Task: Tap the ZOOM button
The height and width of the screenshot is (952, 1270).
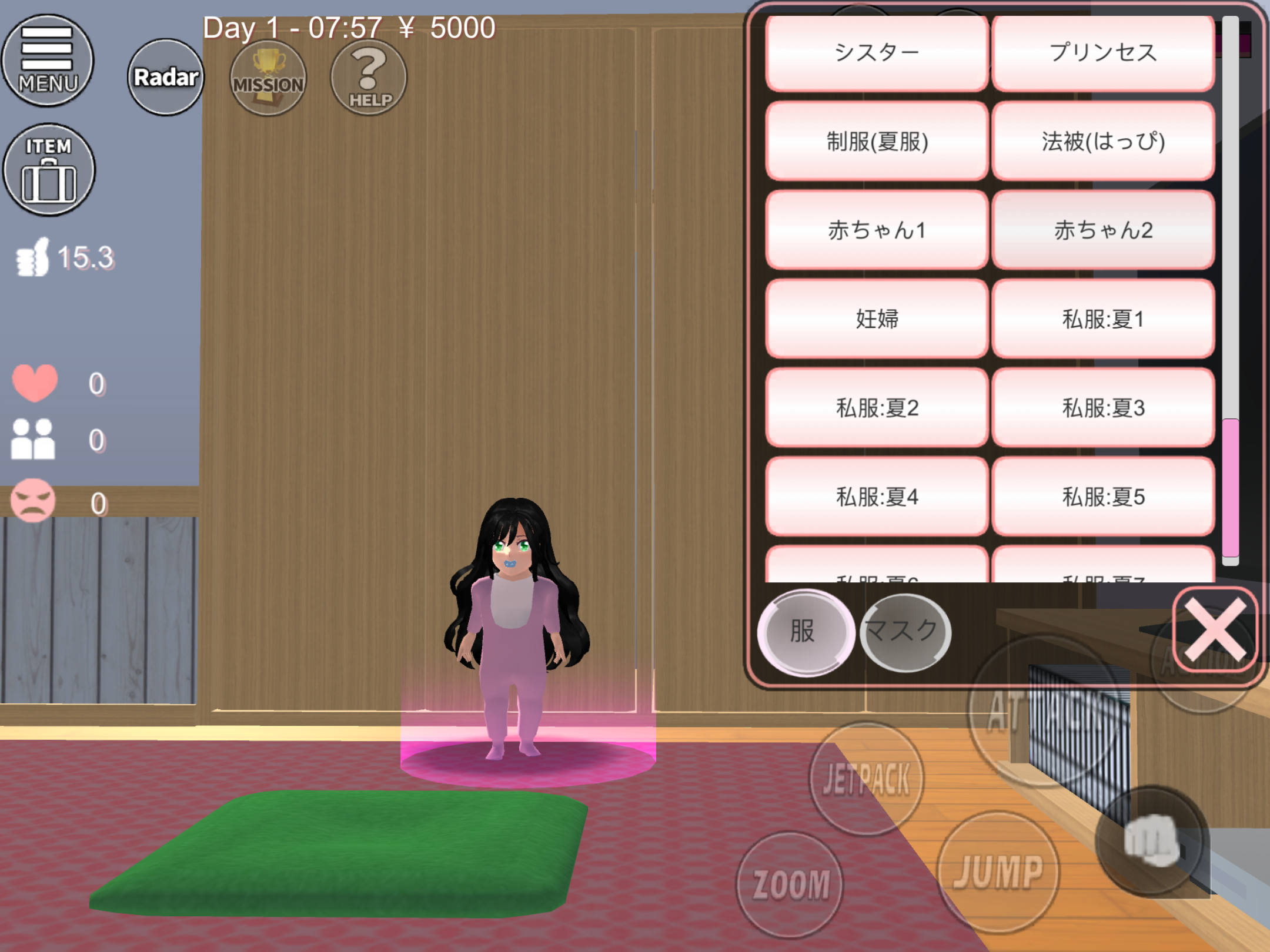Action: pos(790,884)
